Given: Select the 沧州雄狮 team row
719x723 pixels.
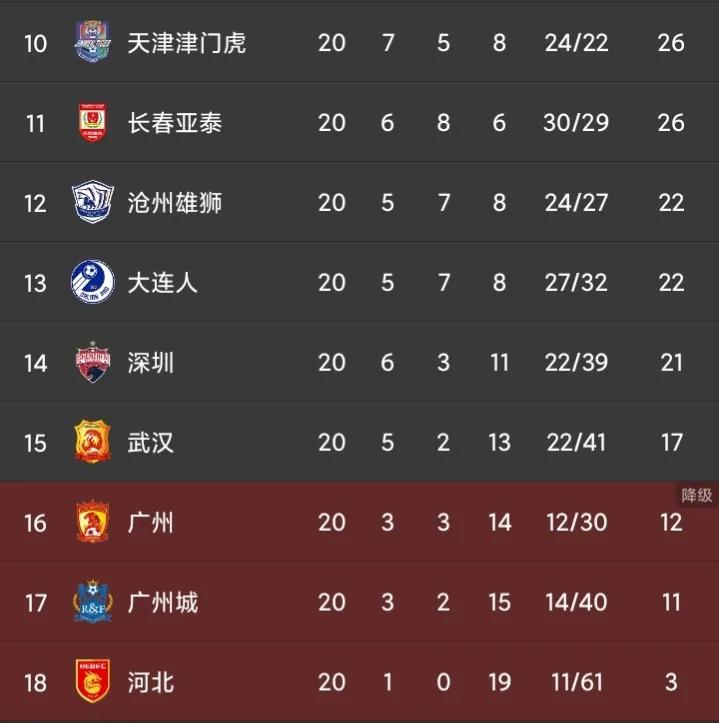Looking at the screenshot, I should coord(175,203).
